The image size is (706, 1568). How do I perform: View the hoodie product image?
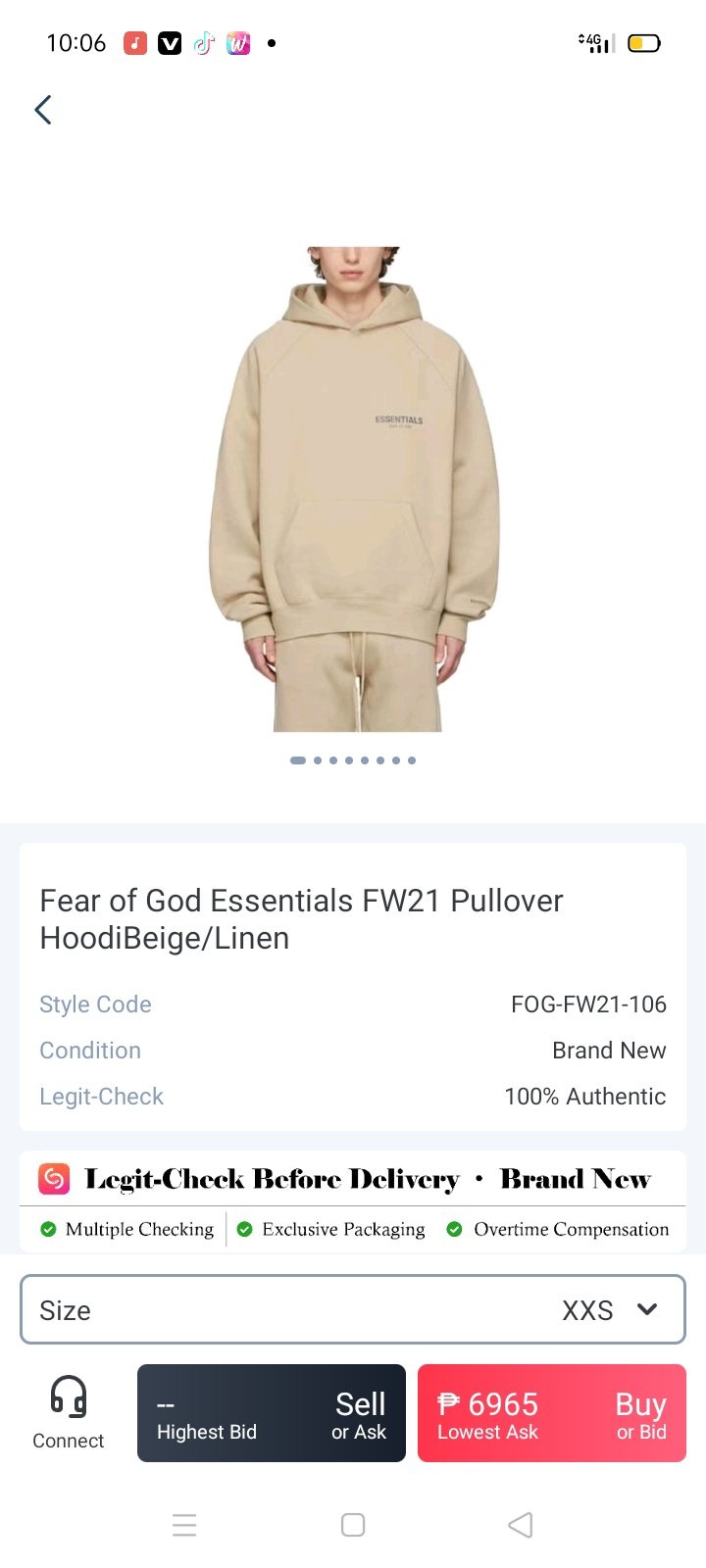coord(354,488)
